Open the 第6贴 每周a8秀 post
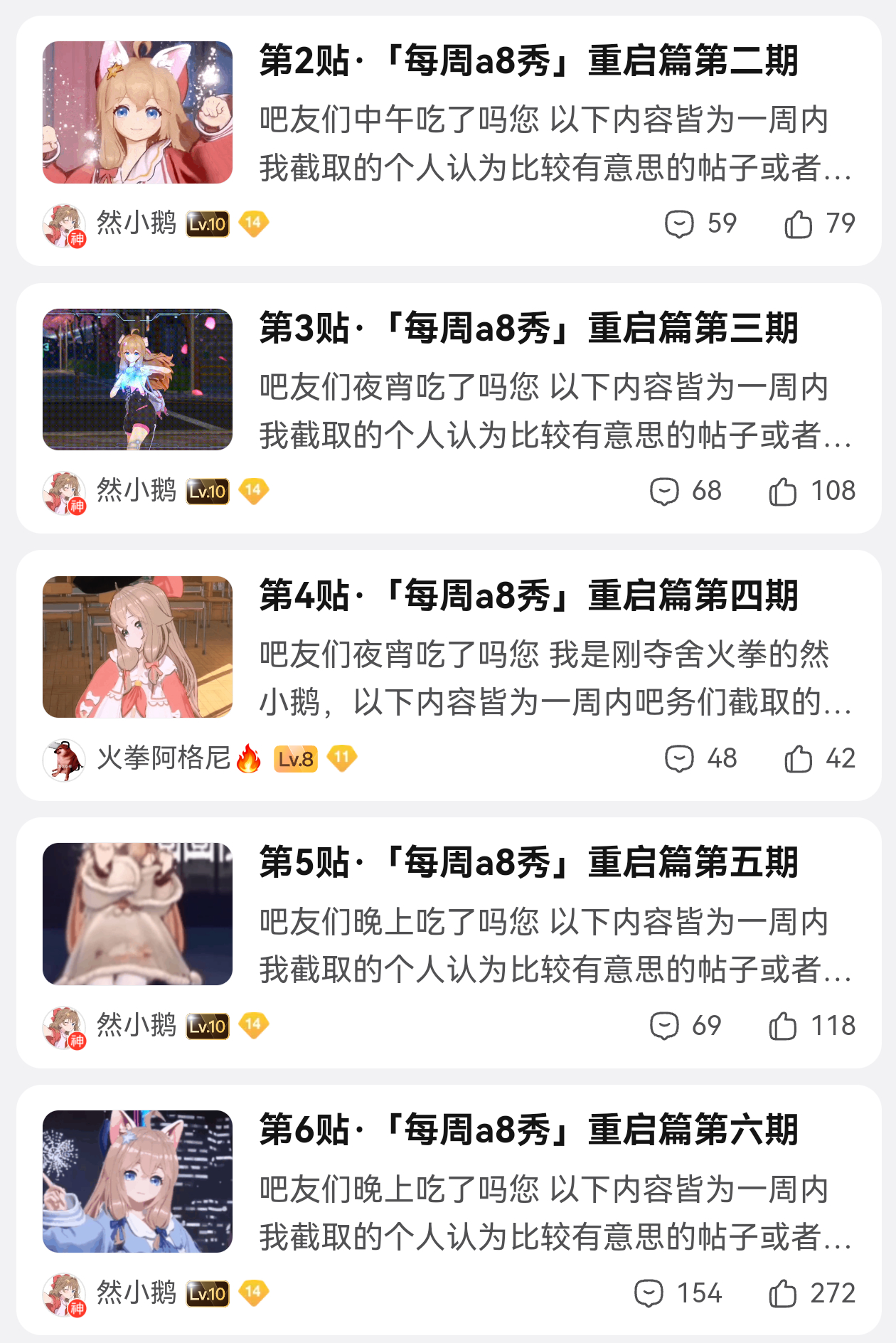The width and height of the screenshot is (896, 1343). coord(528,1130)
